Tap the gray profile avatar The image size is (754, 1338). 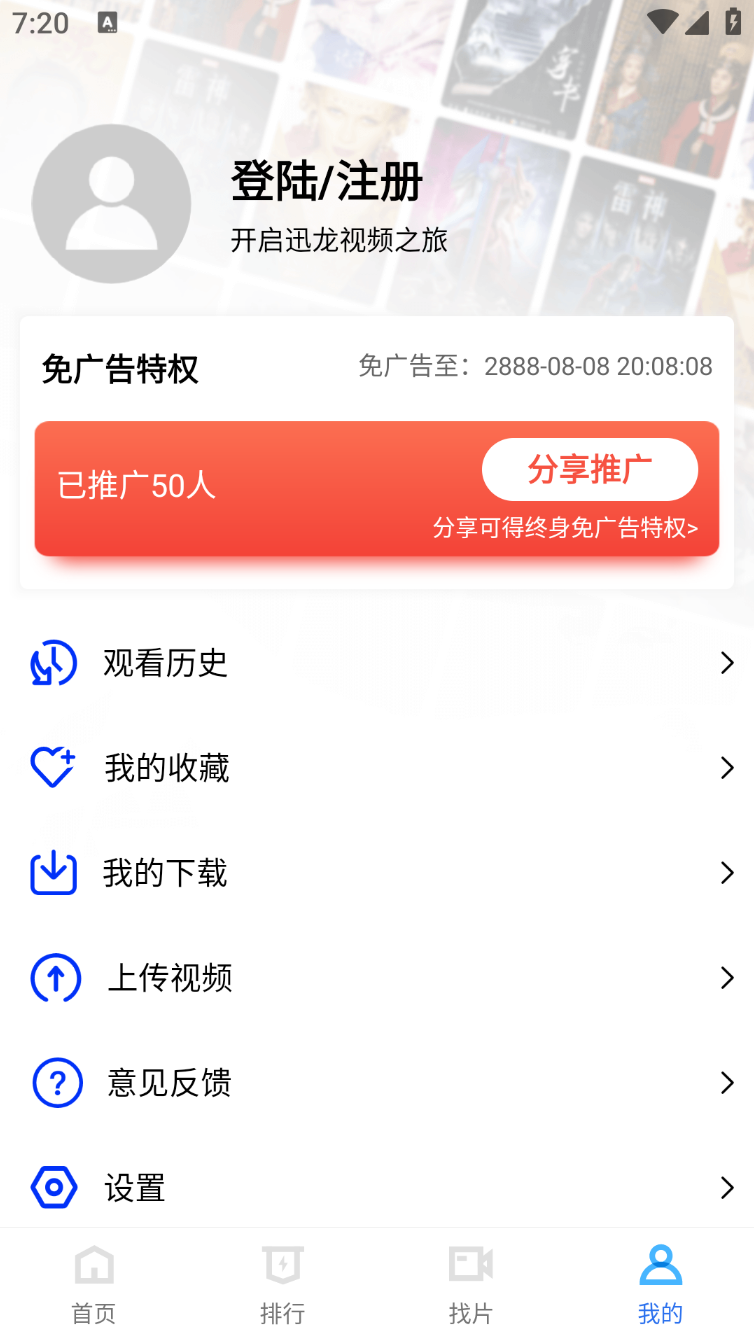pos(111,204)
